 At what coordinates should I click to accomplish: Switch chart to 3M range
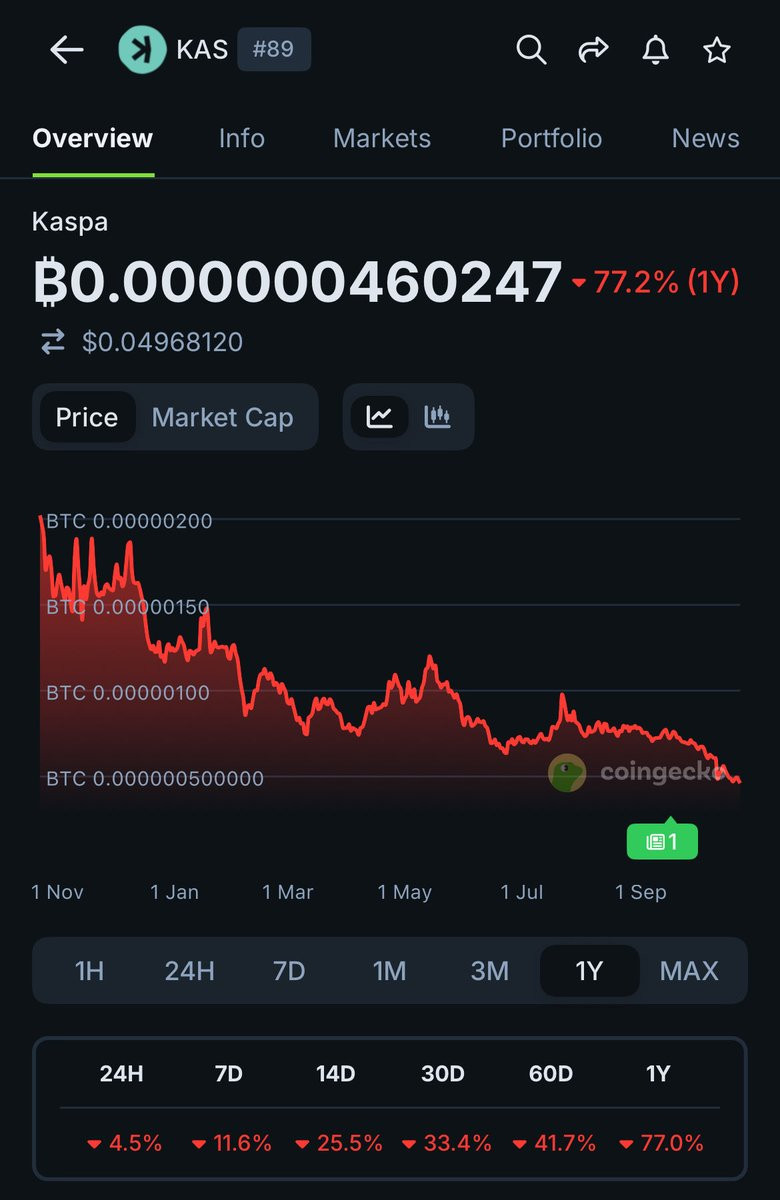click(x=489, y=970)
